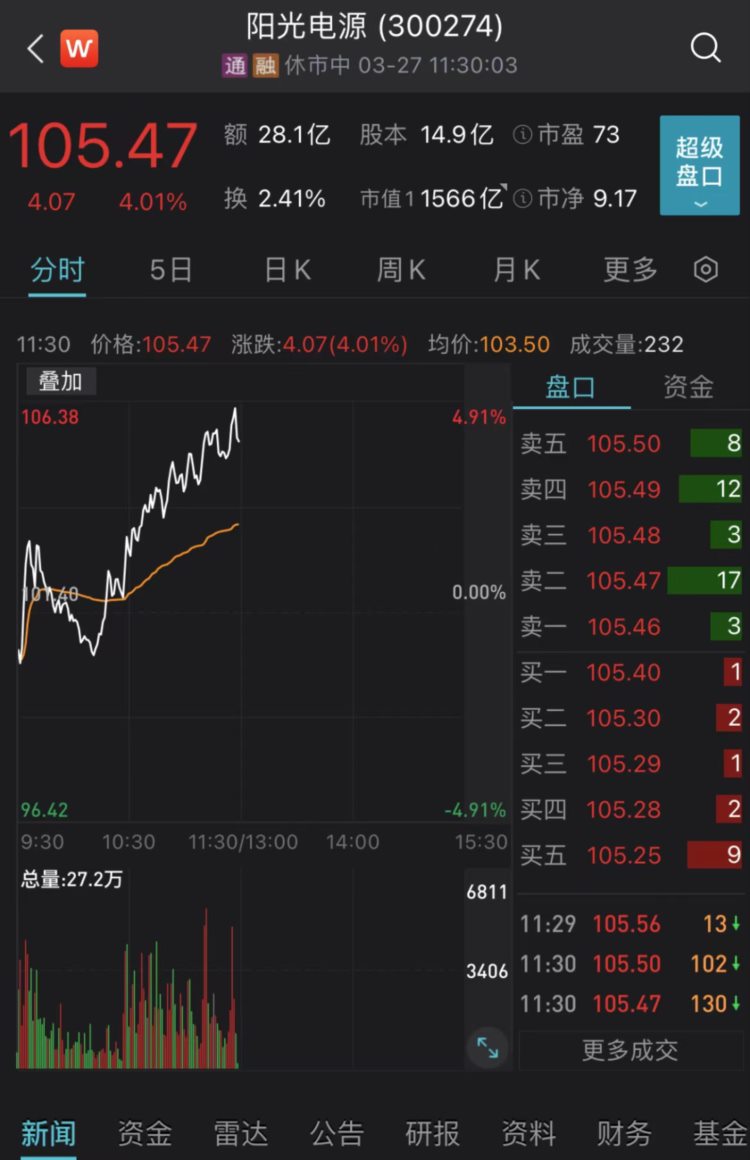Open chart settings via the gear icon
Image resolution: width=750 pixels, height=1160 pixels.
point(705,269)
